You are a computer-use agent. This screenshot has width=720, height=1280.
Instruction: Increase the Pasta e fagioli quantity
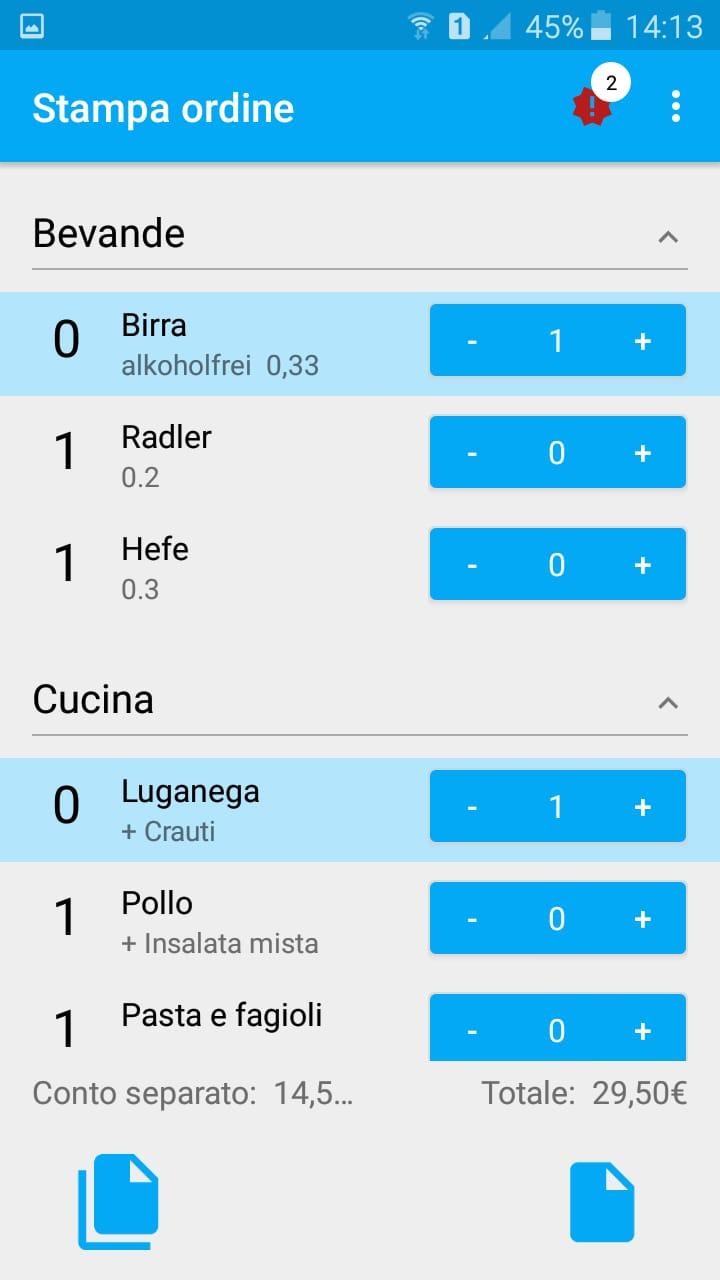pos(642,1030)
